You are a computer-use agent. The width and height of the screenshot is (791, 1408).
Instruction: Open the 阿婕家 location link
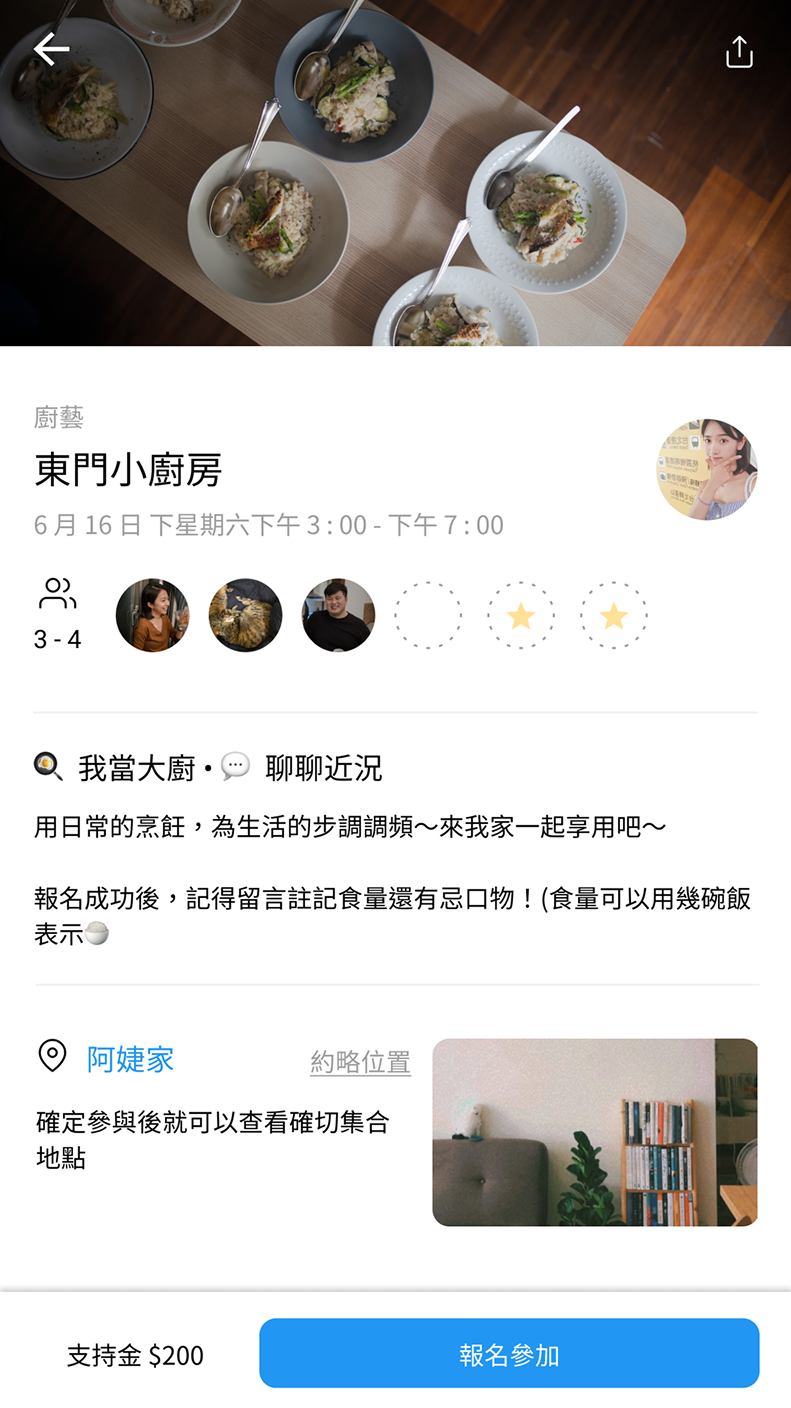[130, 1059]
